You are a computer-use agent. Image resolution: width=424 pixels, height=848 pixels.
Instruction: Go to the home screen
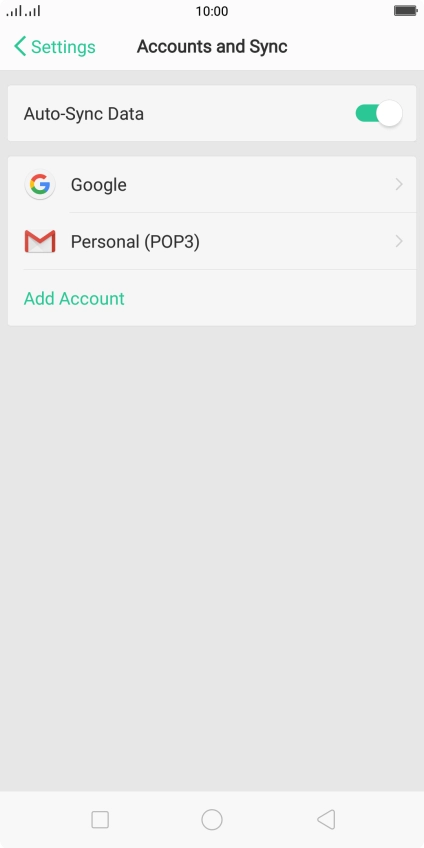(212, 820)
